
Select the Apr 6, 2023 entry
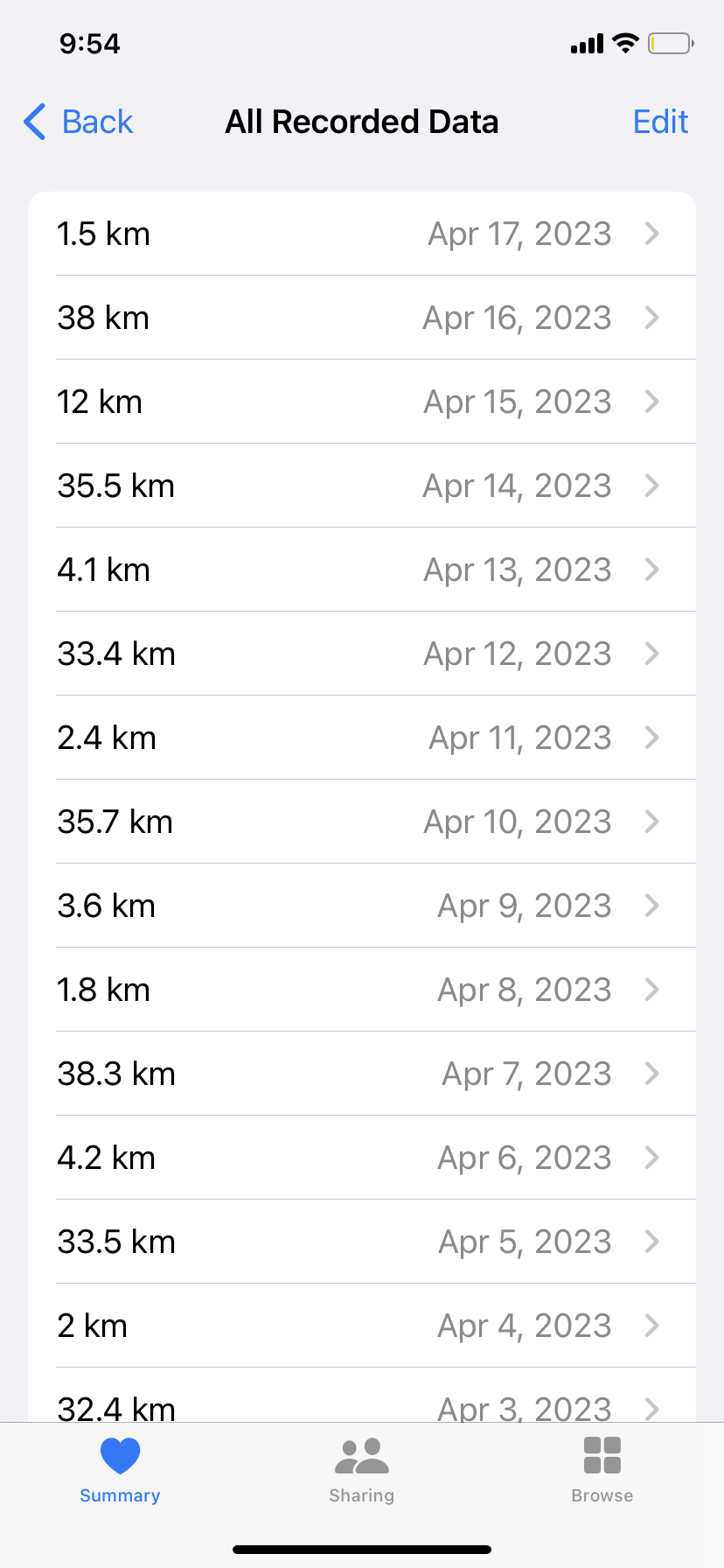[x=362, y=1158]
